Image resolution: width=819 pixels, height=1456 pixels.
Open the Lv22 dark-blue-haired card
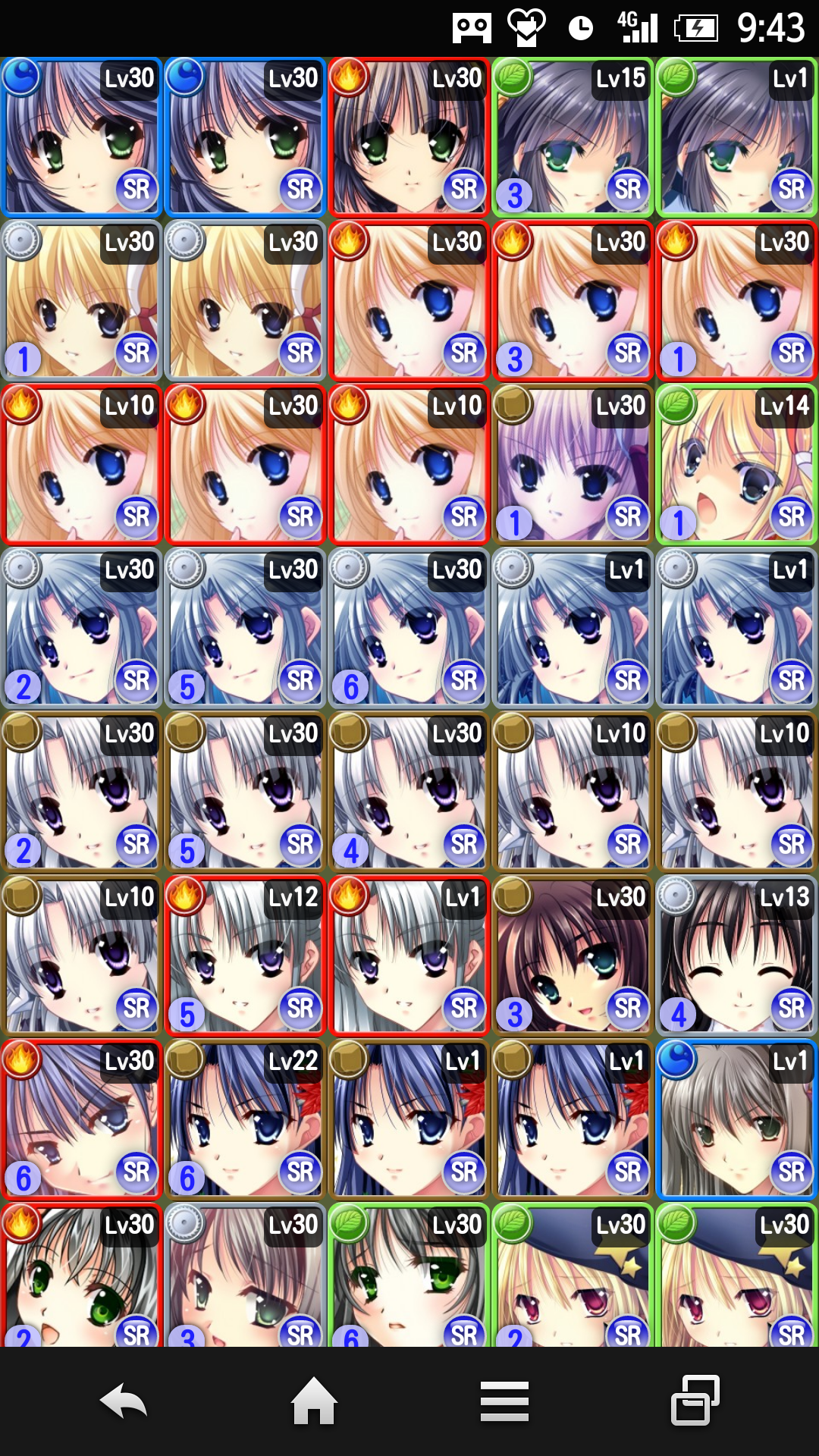coord(246,1121)
